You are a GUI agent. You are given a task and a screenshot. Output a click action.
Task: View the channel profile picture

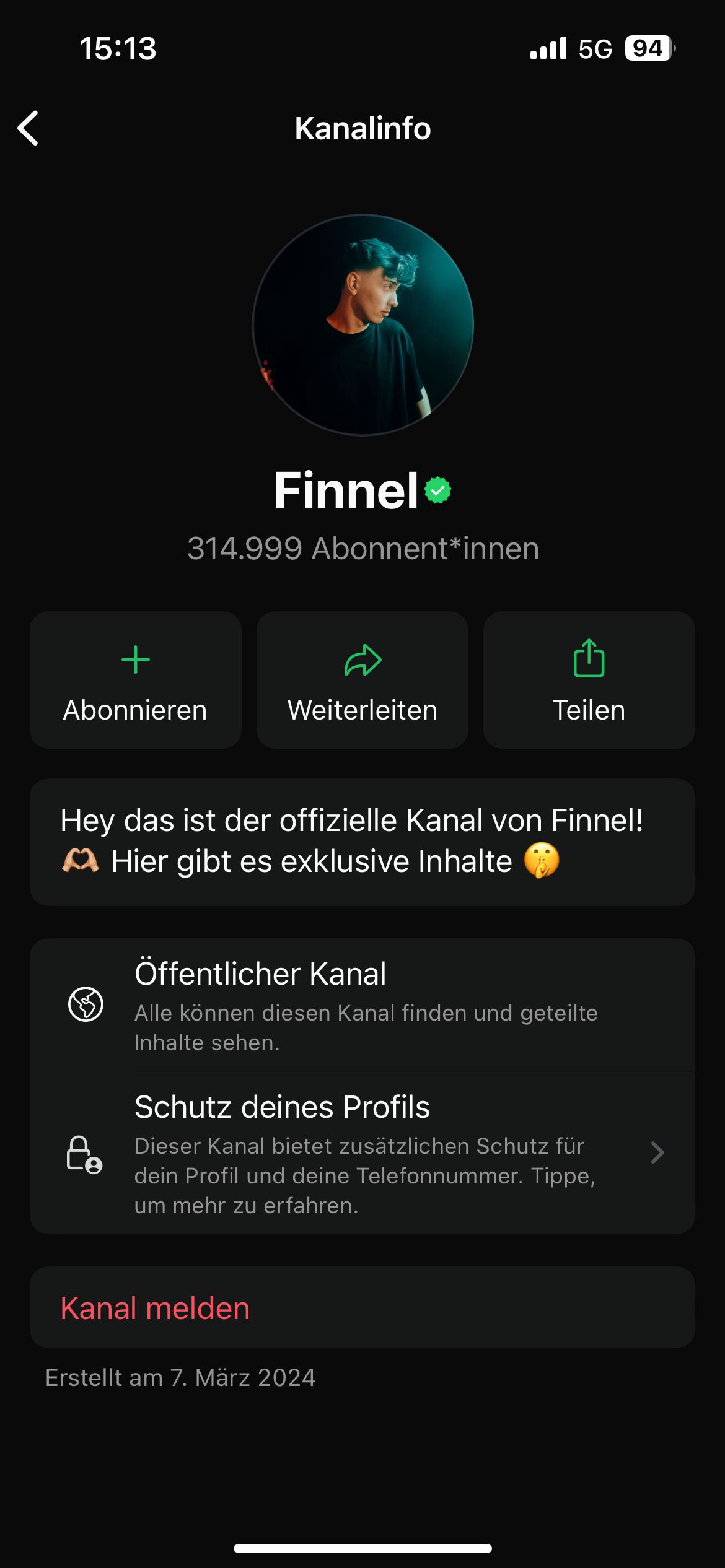pyautogui.click(x=363, y=325)
